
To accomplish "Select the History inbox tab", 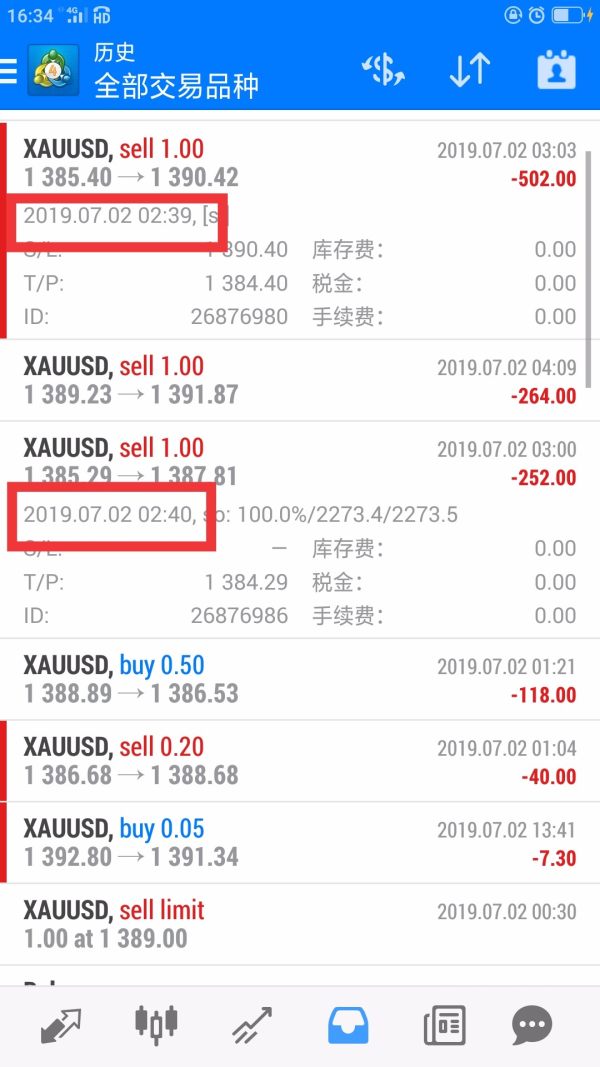I will 348,1025.
